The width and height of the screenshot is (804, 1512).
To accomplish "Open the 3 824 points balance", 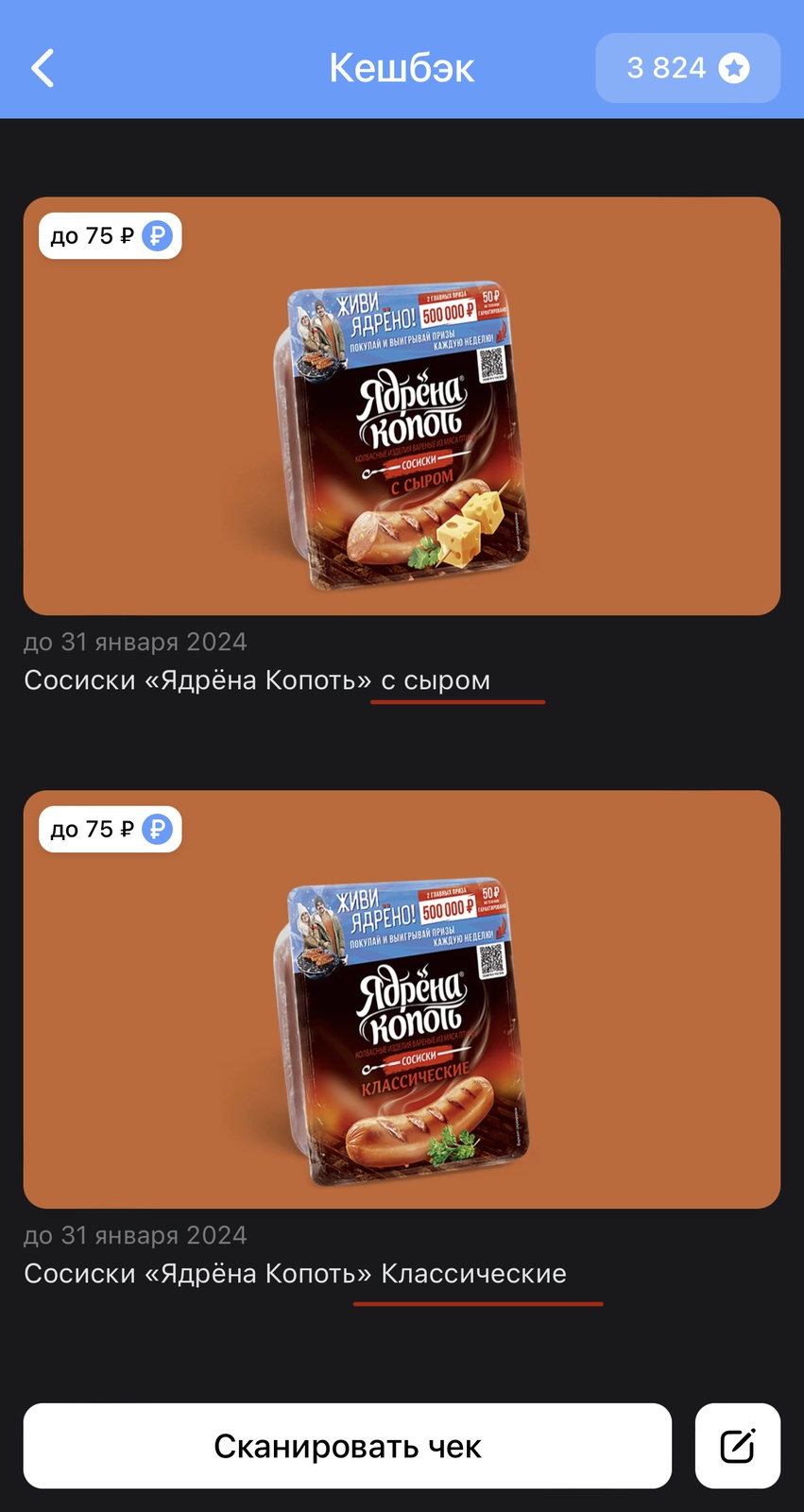I will 687,68.
